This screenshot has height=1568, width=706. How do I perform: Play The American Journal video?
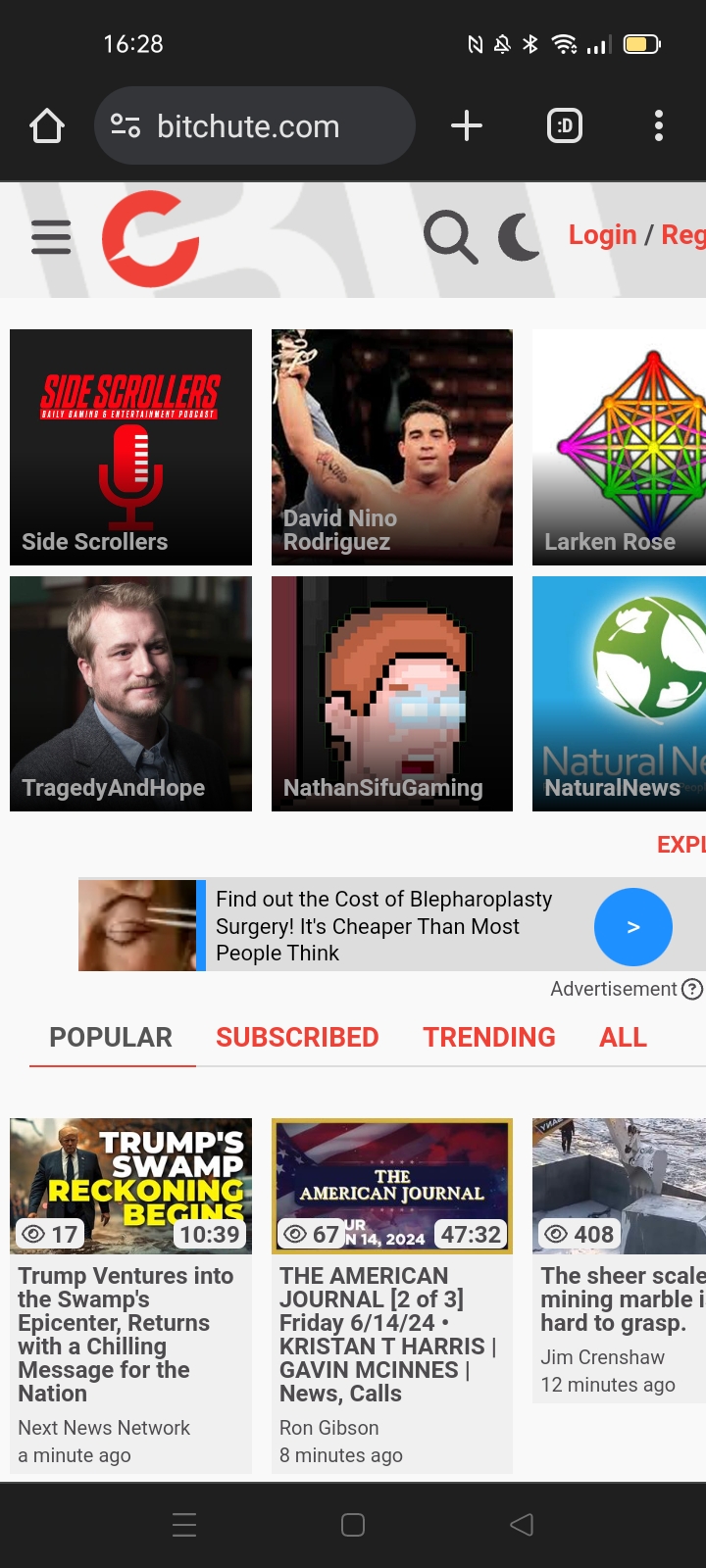(392, 1186)
